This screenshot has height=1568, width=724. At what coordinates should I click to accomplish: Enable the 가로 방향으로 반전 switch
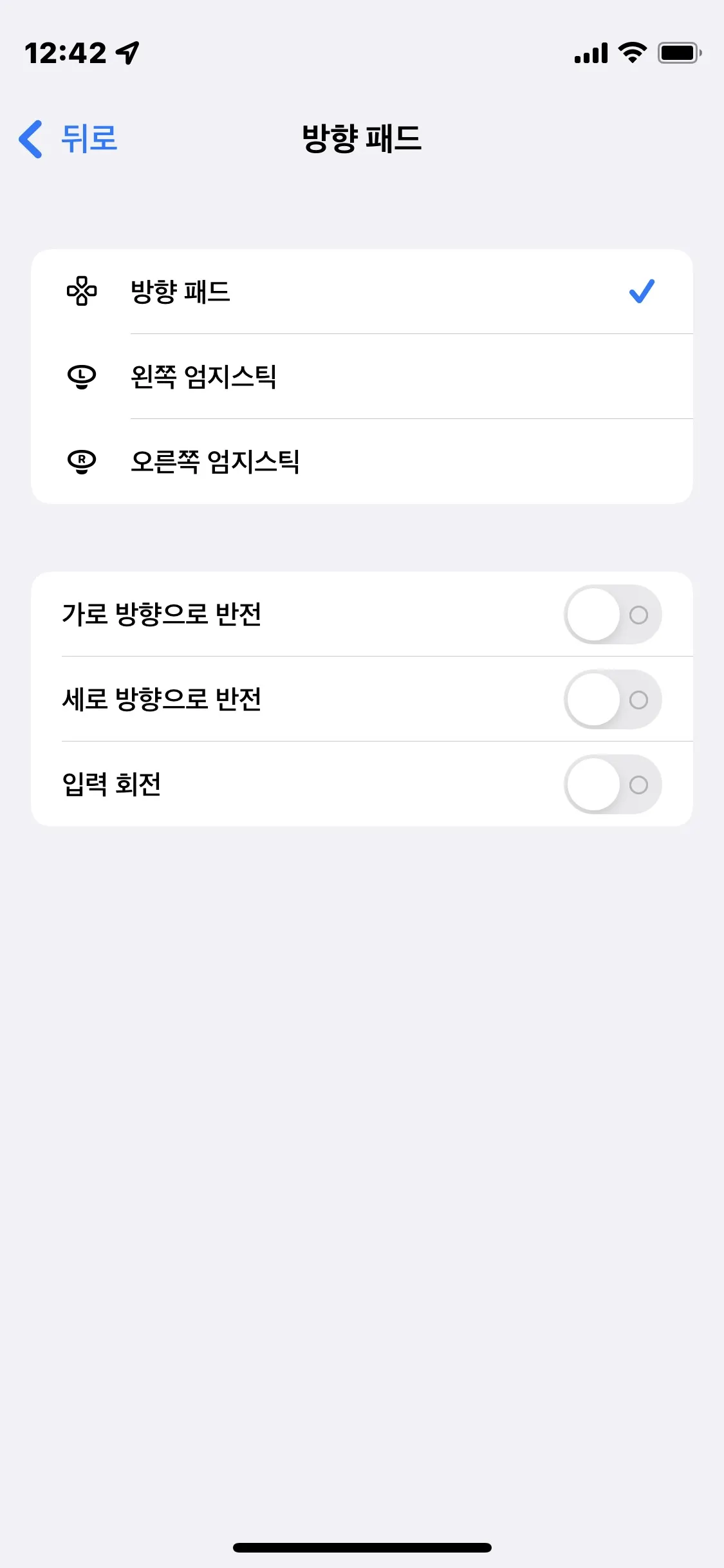612,615
